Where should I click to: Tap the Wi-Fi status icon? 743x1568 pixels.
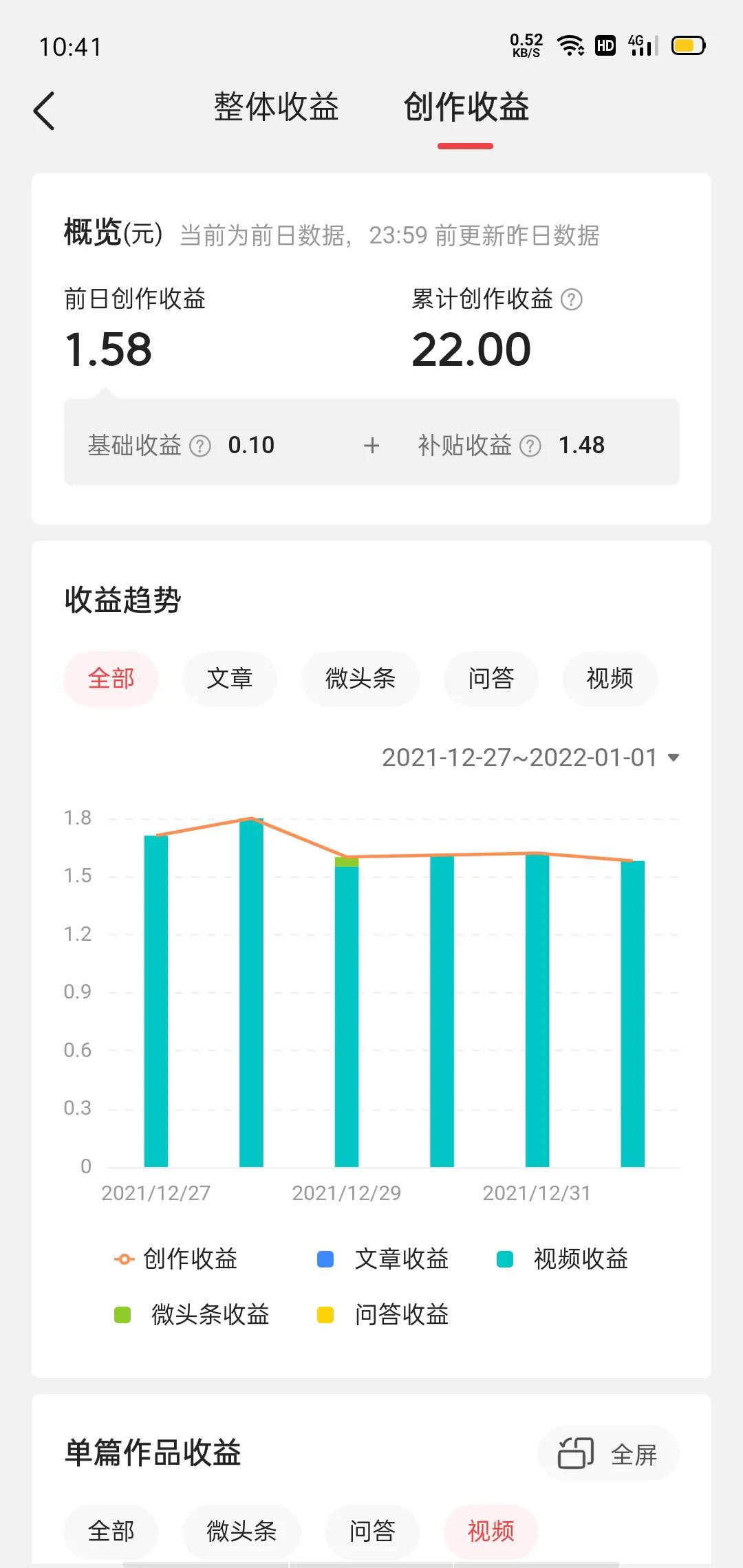(x=571, y=45)
